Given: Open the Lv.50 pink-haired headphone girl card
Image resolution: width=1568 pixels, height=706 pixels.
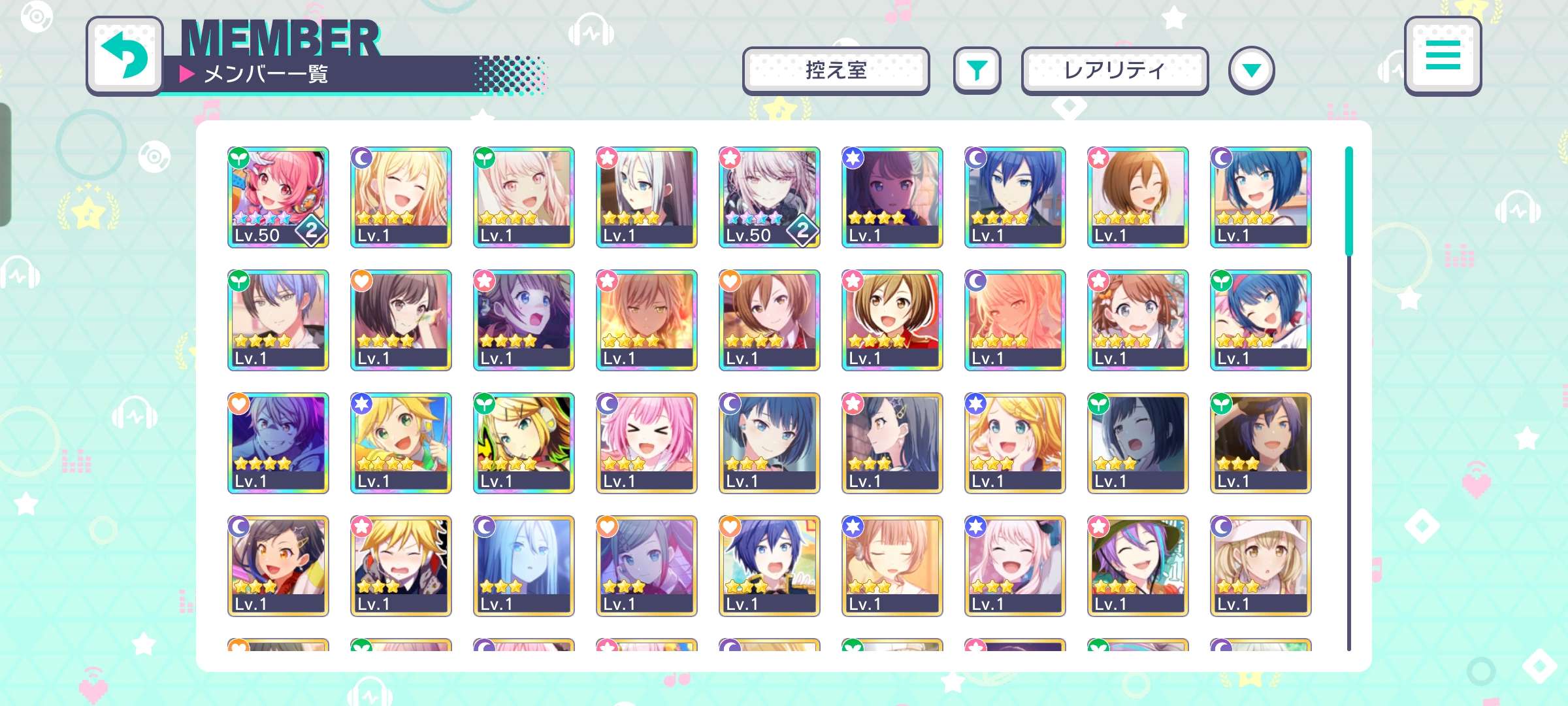Looking at the screenshot, I should point(278,197).
